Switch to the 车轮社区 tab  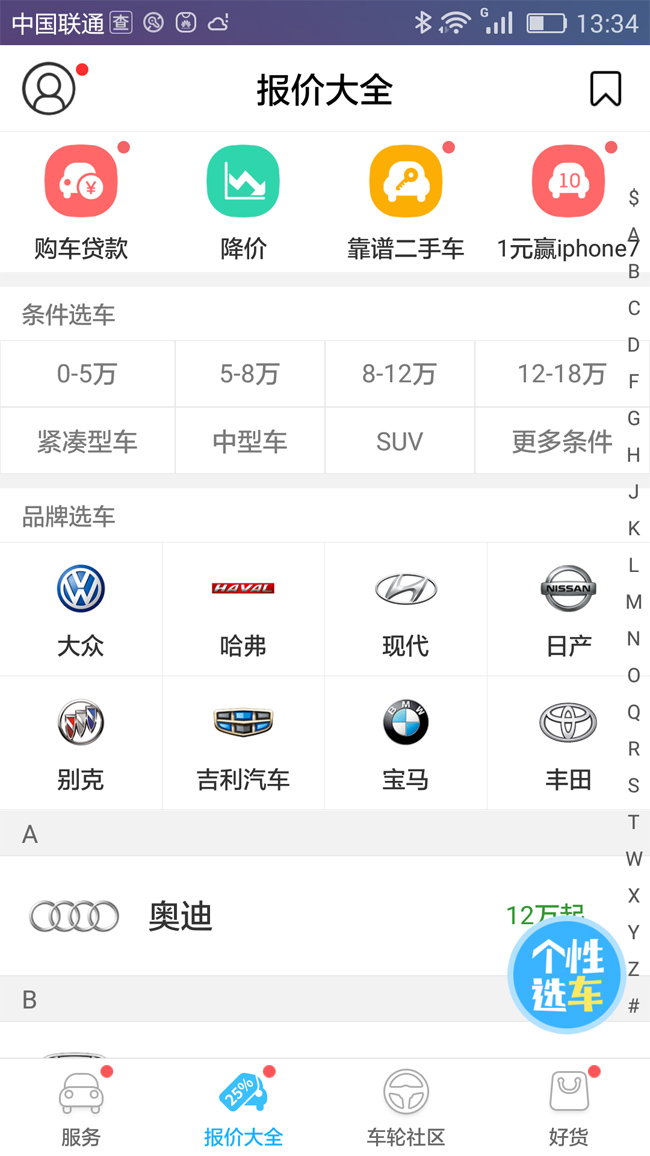(406, 1107)
